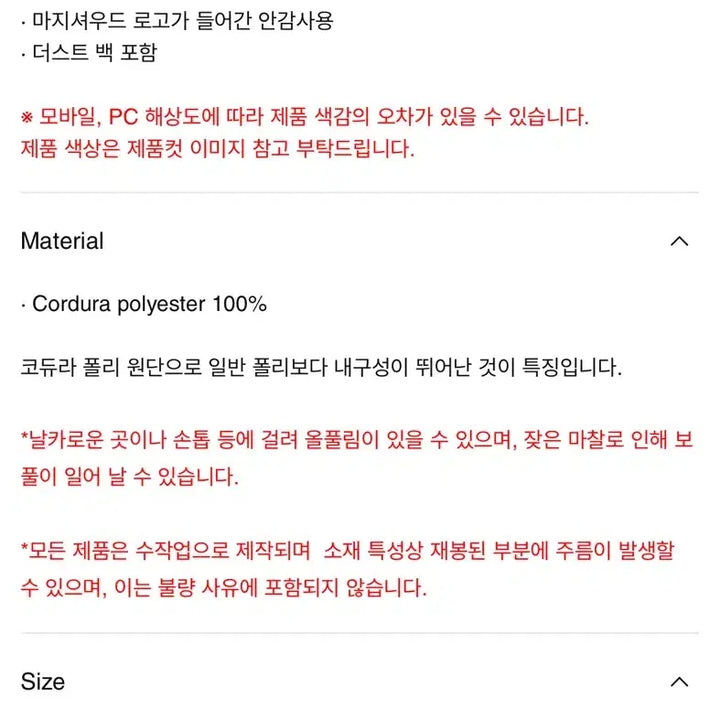Viewport: 720px width, 720px height.
Task: Collapse the Size section
Action: [679, 682]
